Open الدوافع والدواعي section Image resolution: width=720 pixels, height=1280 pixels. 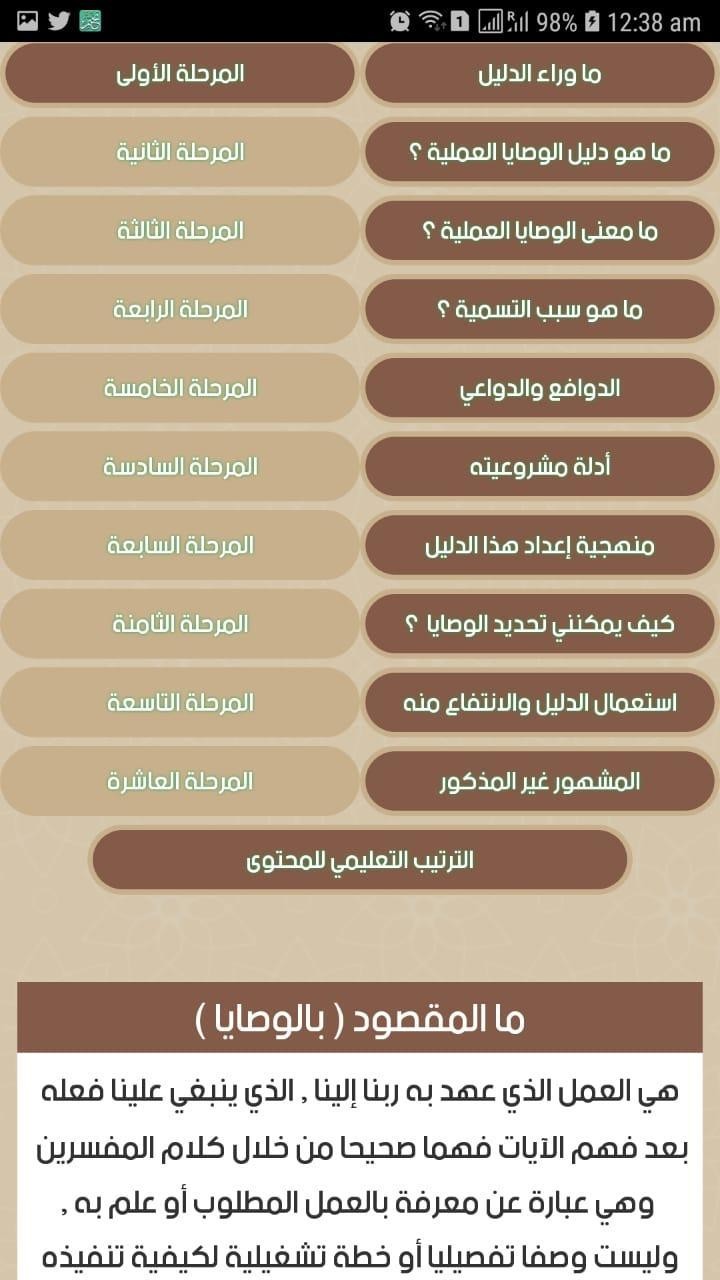[539, 388]
